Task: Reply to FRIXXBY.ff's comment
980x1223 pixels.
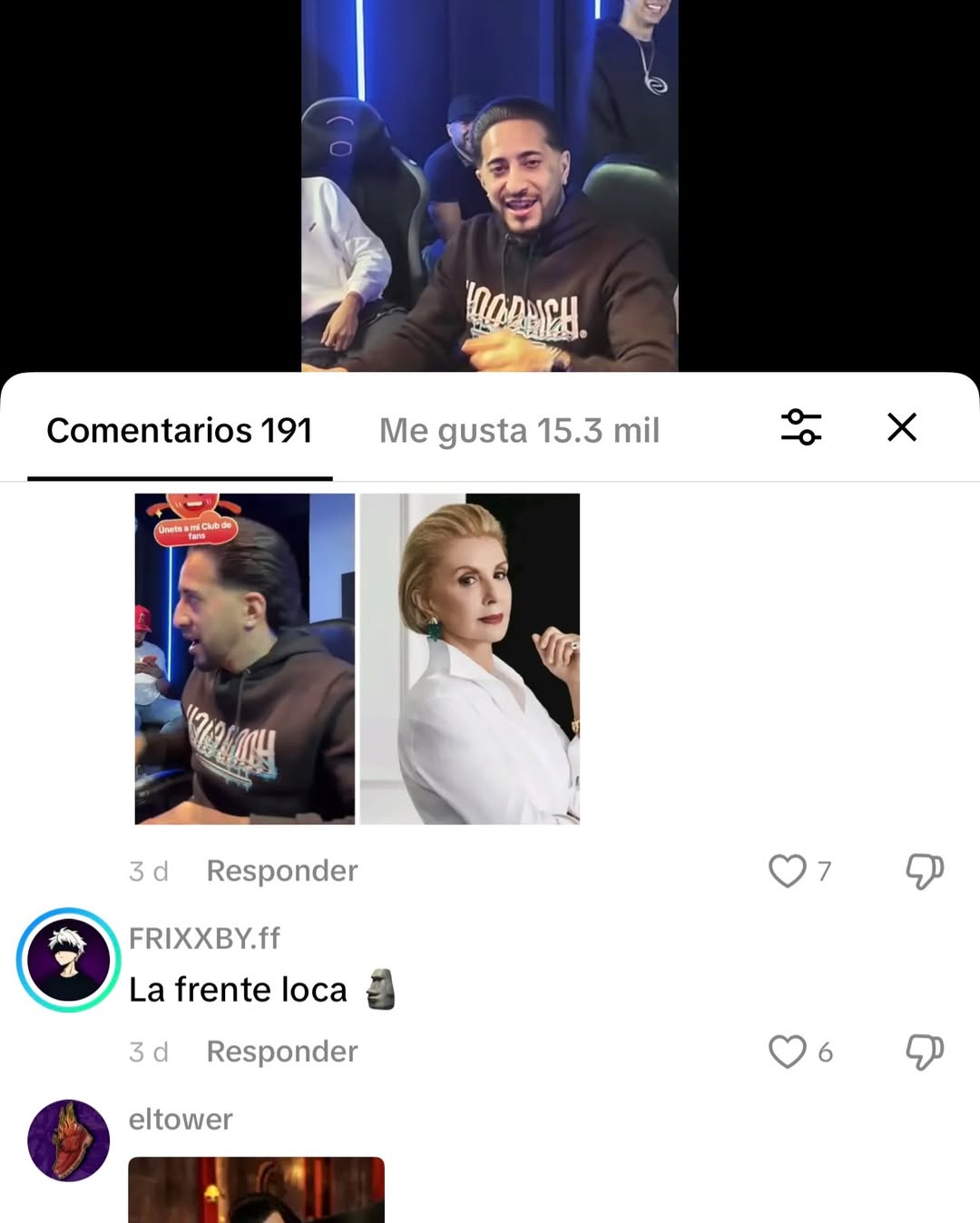Action: [282, 1052]
